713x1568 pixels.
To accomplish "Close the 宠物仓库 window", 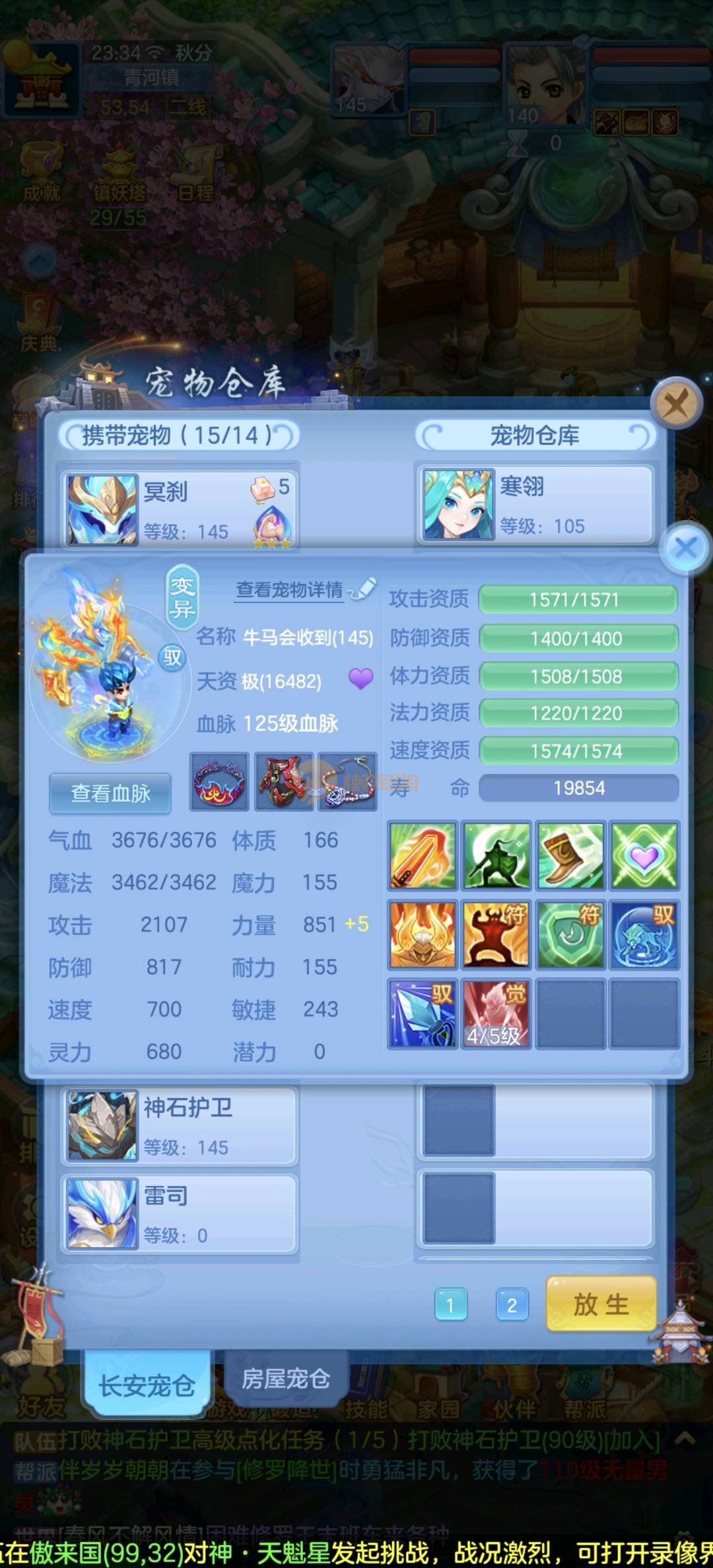I will point(675,403).
